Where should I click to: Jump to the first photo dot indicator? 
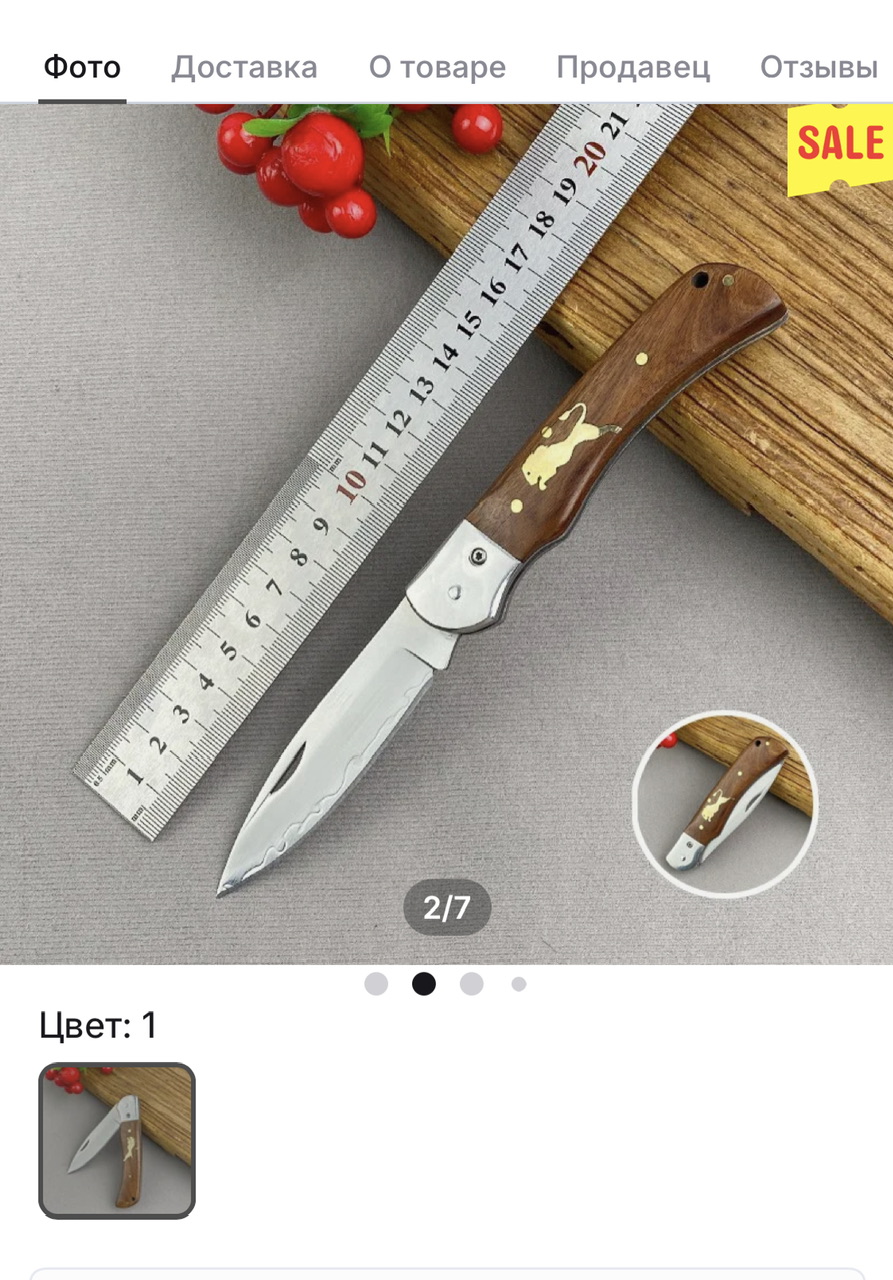click(x=376, y=984)
